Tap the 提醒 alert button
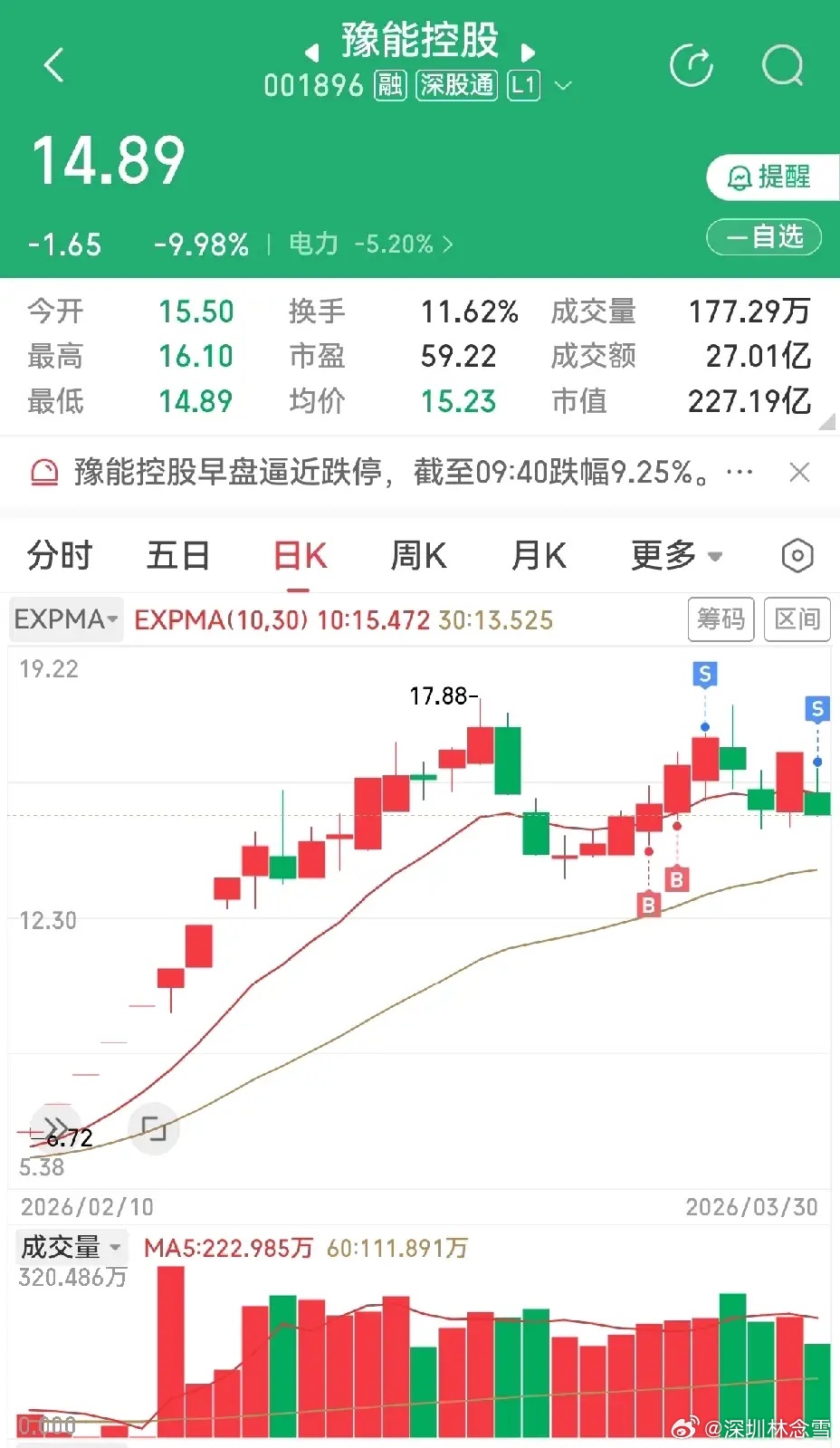Viewport: 840px width, 1448px height. [x=770, y=177]
